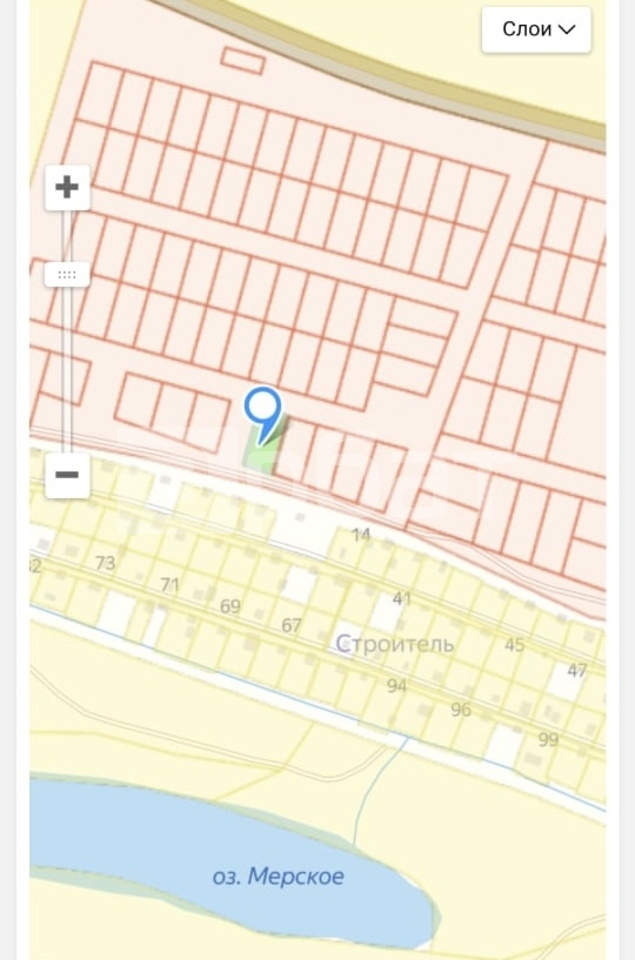Zoom in with the plus button
Viewport: 635px width, 960px height.
point(67,187)
